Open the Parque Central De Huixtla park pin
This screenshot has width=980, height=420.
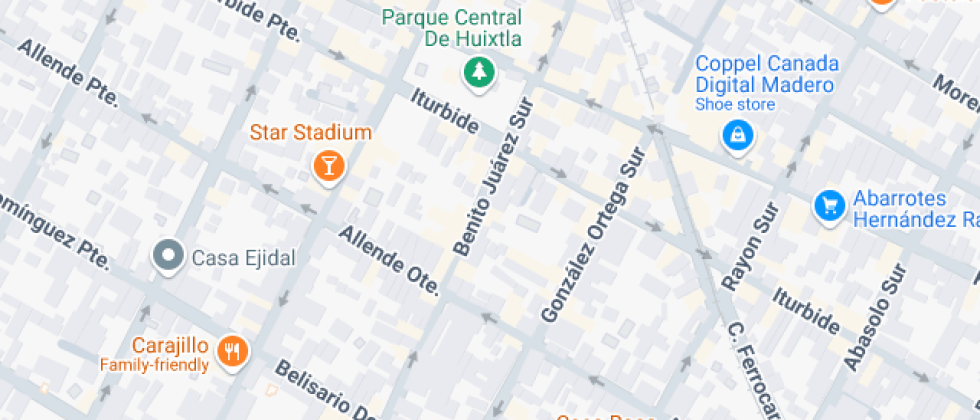pyautogui.click(x=480, y=72)
